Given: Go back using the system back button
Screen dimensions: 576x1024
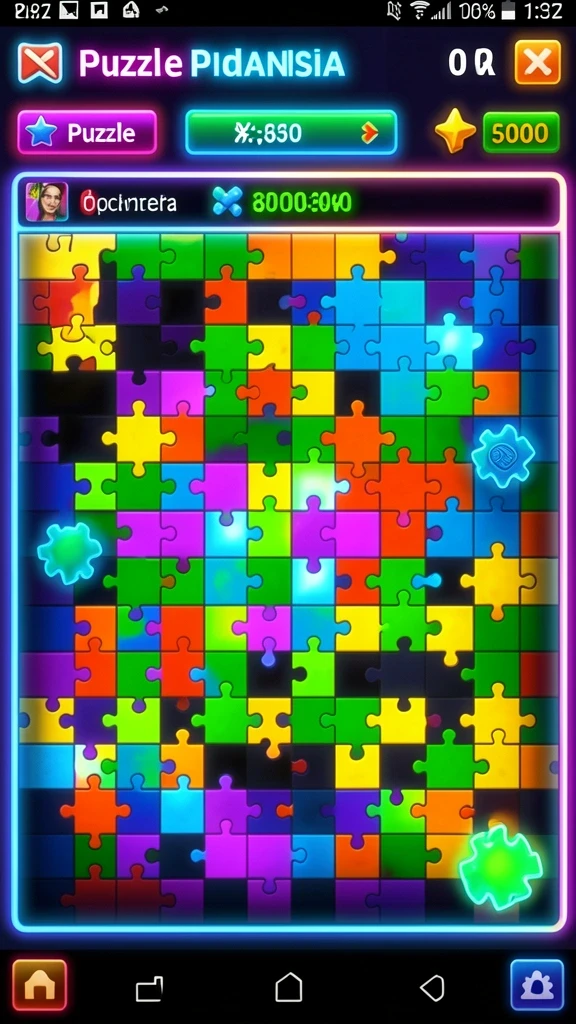Looking at the screenshot, I should point(432,988).
